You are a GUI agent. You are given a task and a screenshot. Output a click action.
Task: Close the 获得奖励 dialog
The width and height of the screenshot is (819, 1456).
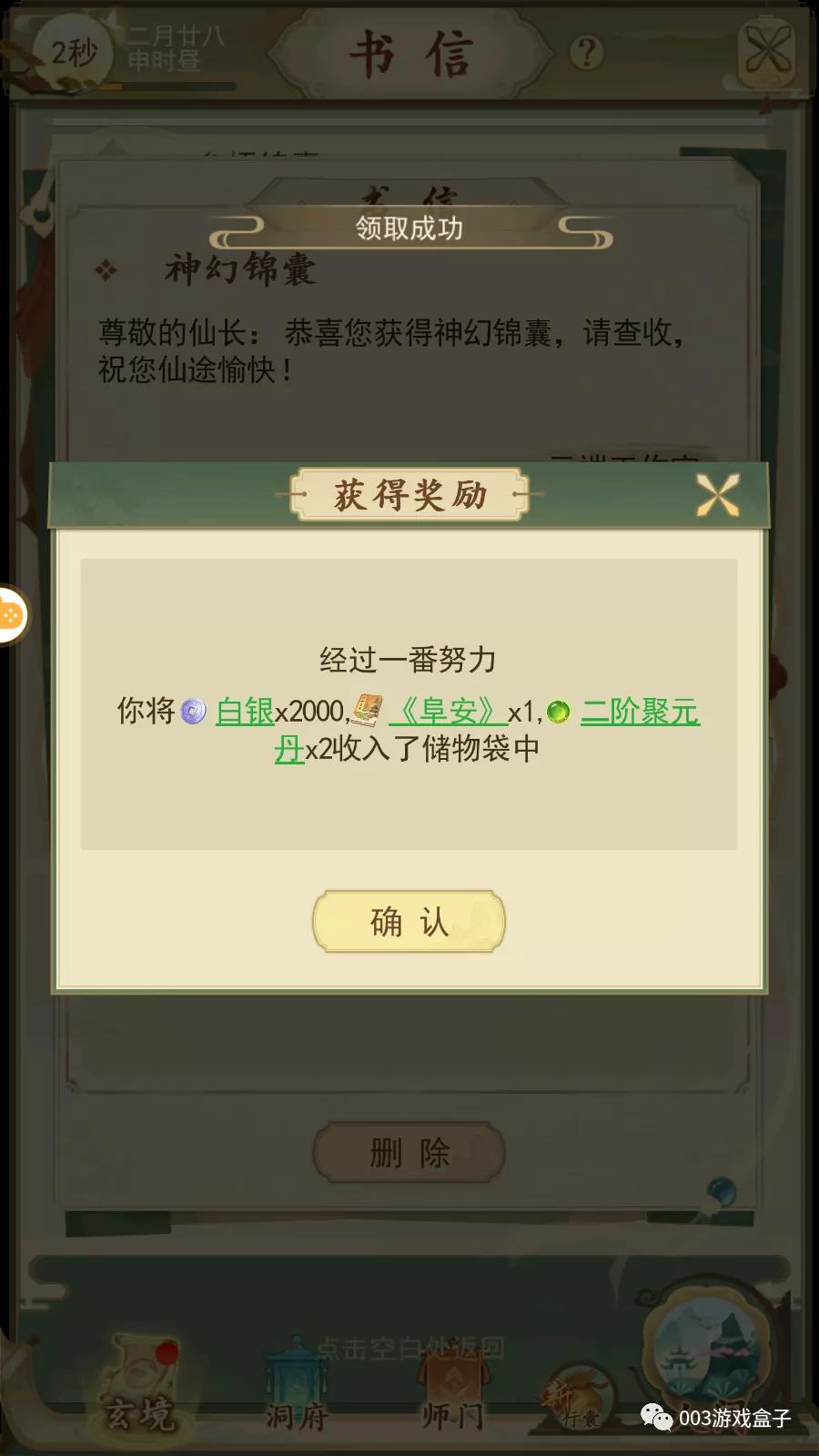point(717,496)
